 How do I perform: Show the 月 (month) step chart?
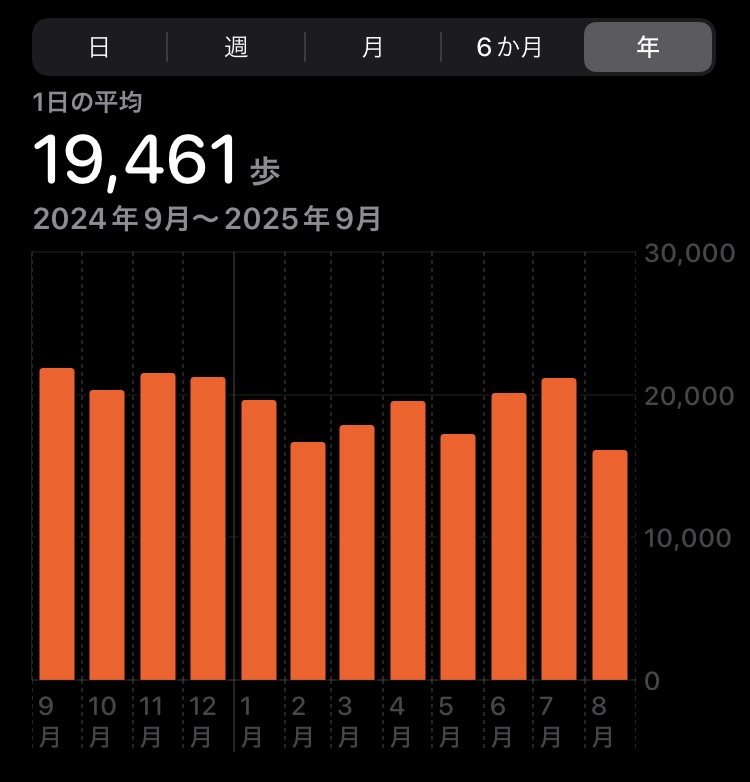373,47
